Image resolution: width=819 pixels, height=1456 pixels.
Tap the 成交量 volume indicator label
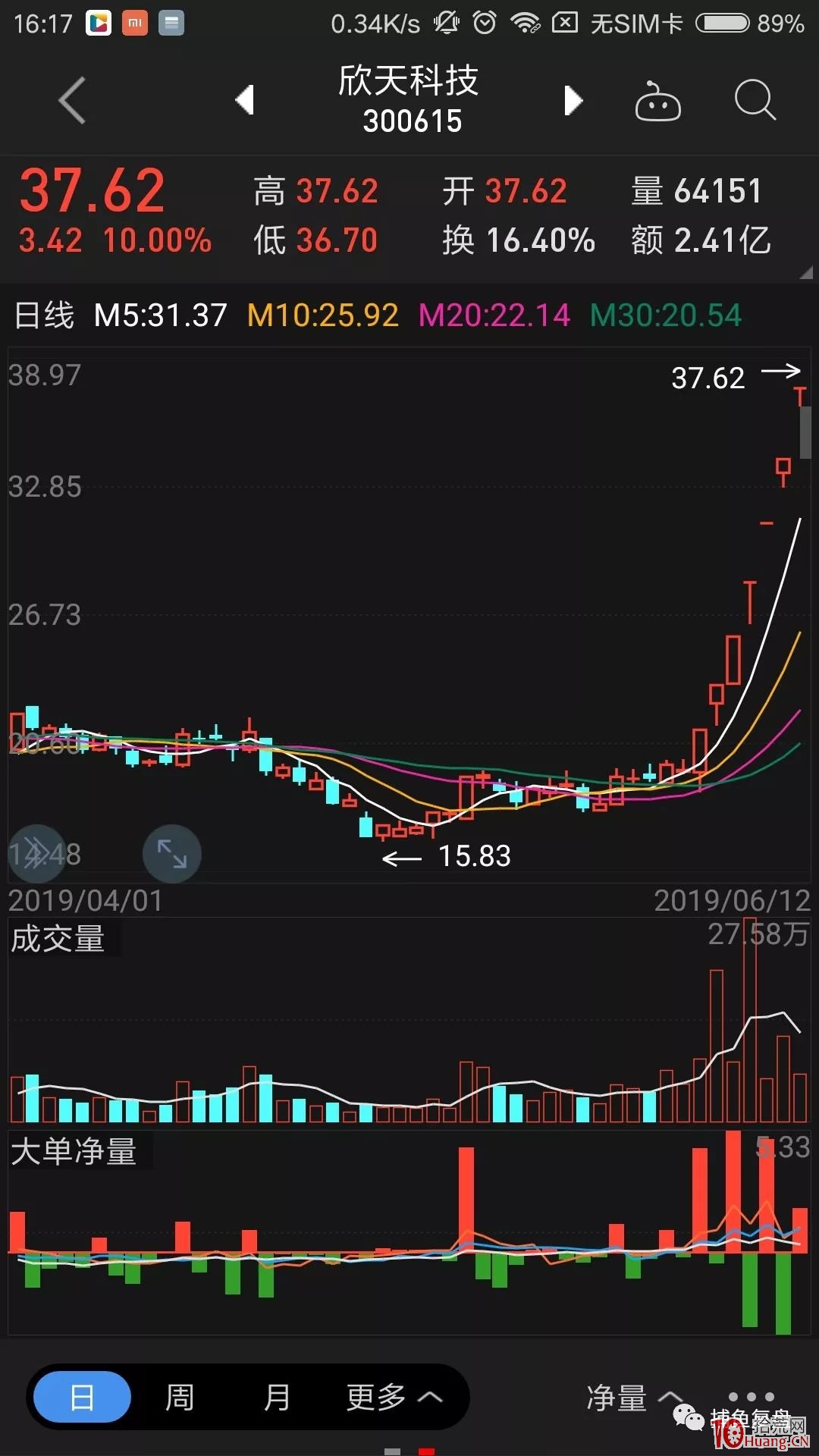58,939
